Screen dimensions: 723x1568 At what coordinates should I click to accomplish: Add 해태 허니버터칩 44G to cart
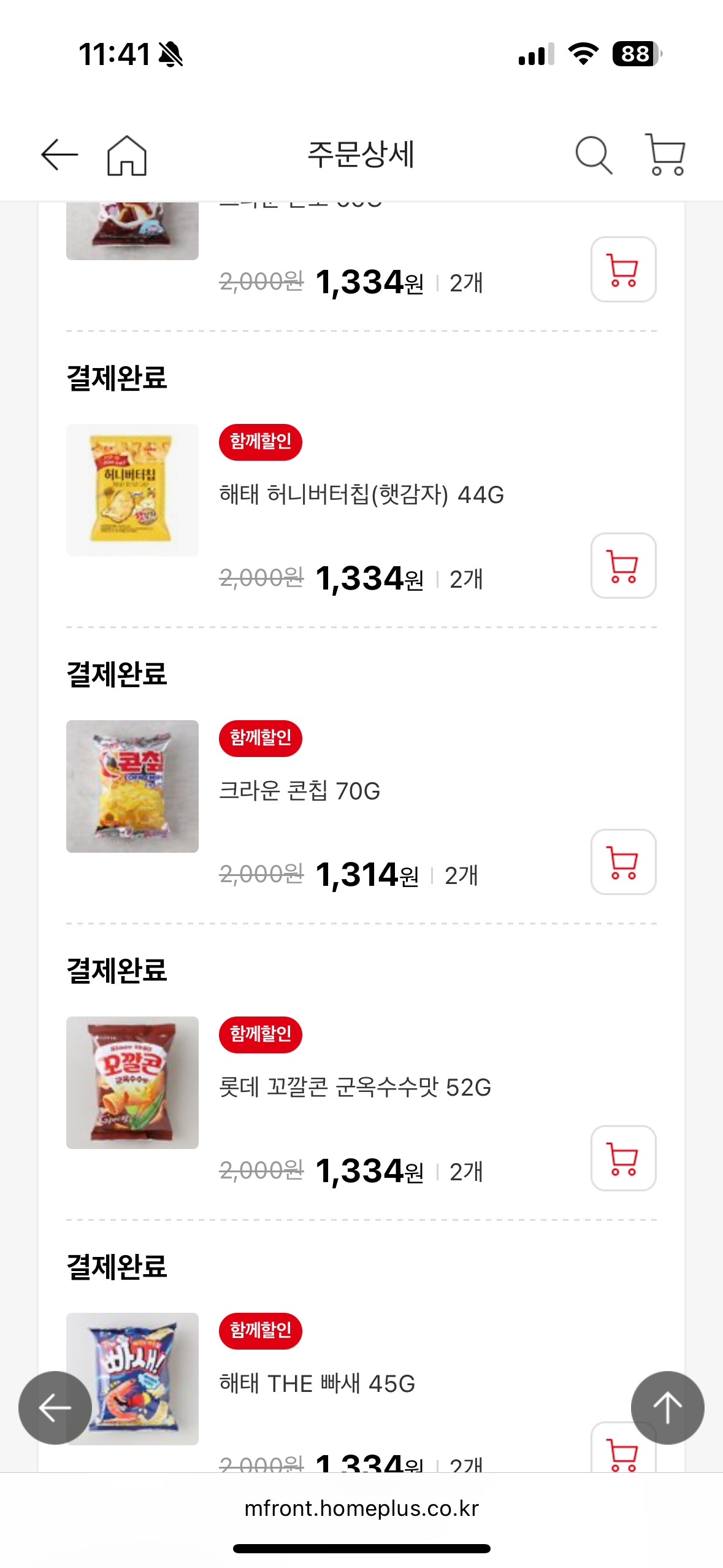[623, 566]
